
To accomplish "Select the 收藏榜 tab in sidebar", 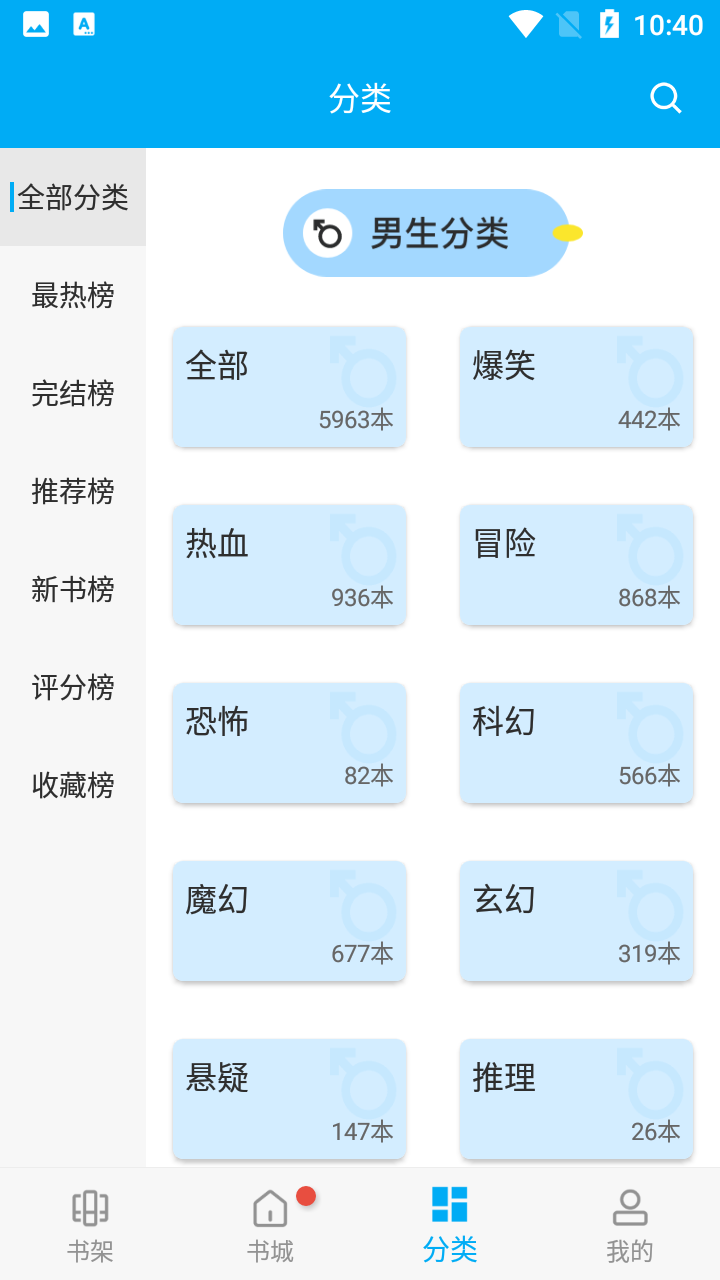I will [72, 786].
